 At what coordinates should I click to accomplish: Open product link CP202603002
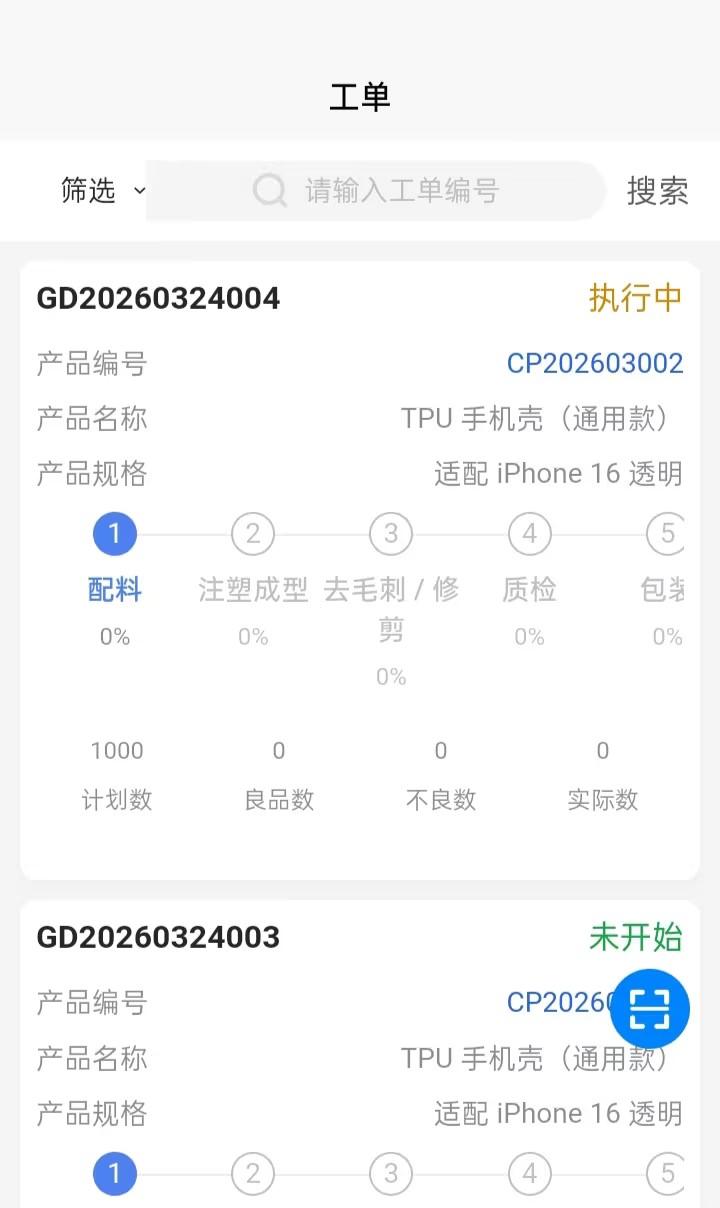coord(595,363)
